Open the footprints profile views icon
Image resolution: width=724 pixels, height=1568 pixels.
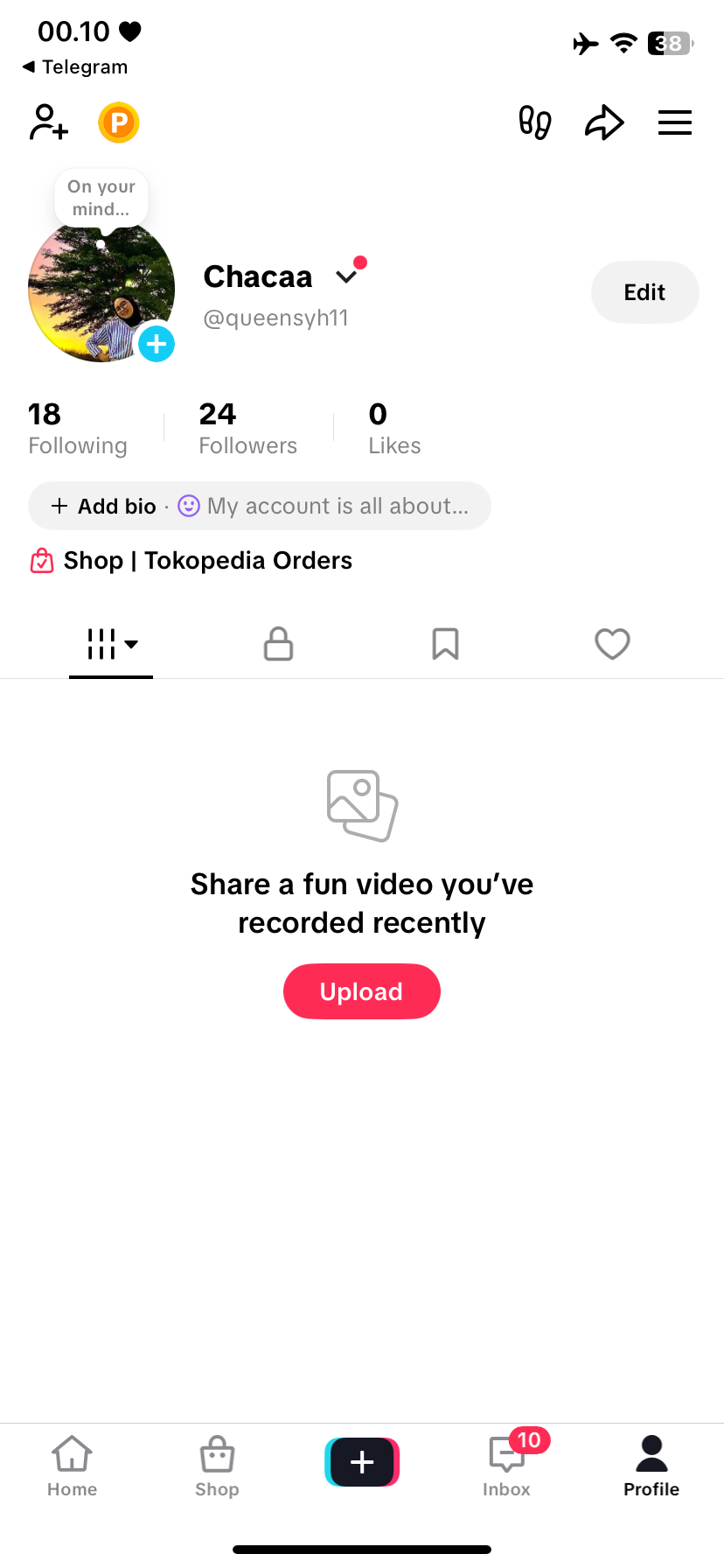(534, 122)
